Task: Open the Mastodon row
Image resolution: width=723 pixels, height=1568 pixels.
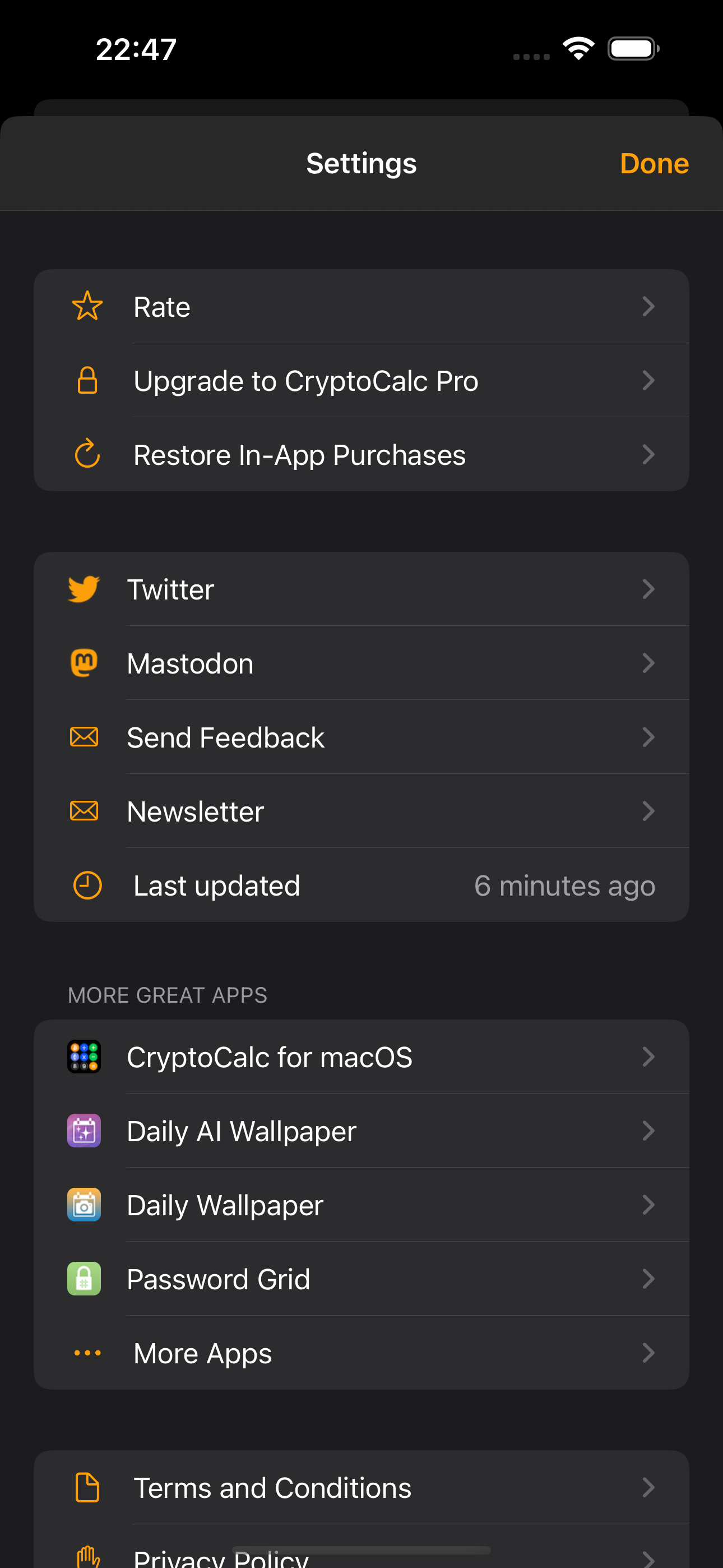Action: (361, 663)
